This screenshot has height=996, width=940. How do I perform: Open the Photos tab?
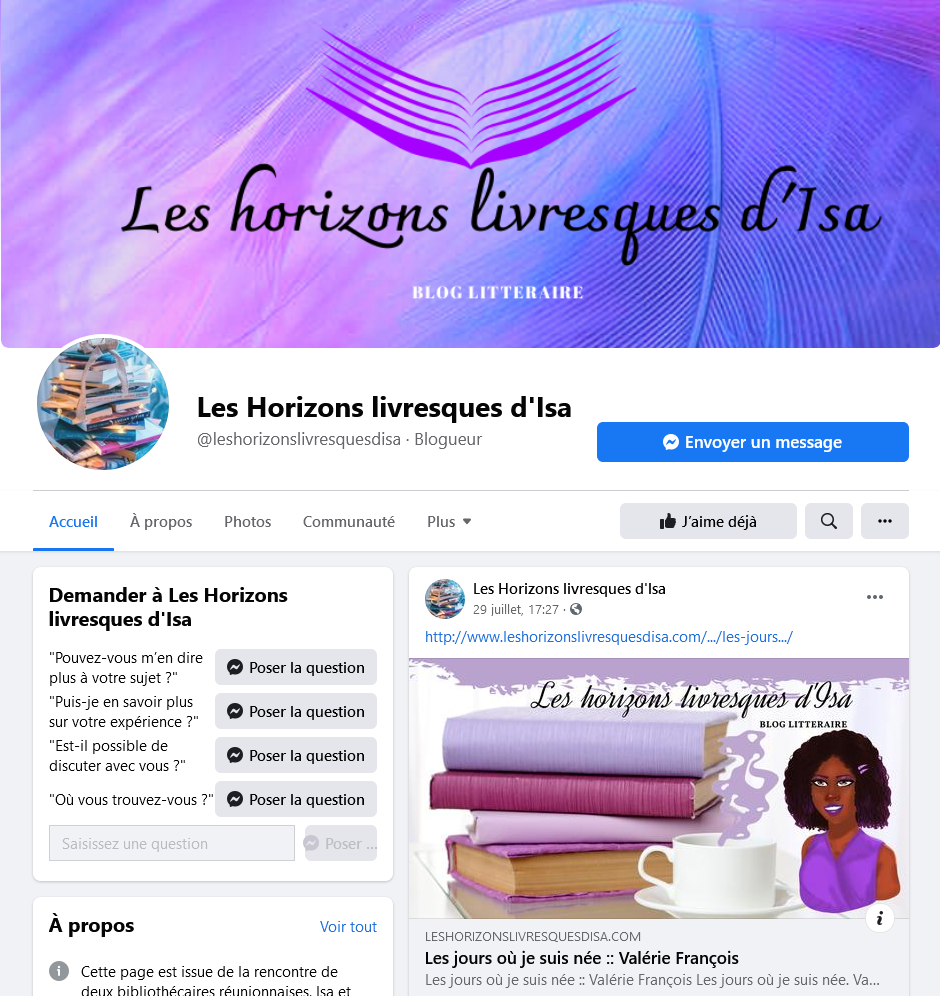(x=247, y=521)
